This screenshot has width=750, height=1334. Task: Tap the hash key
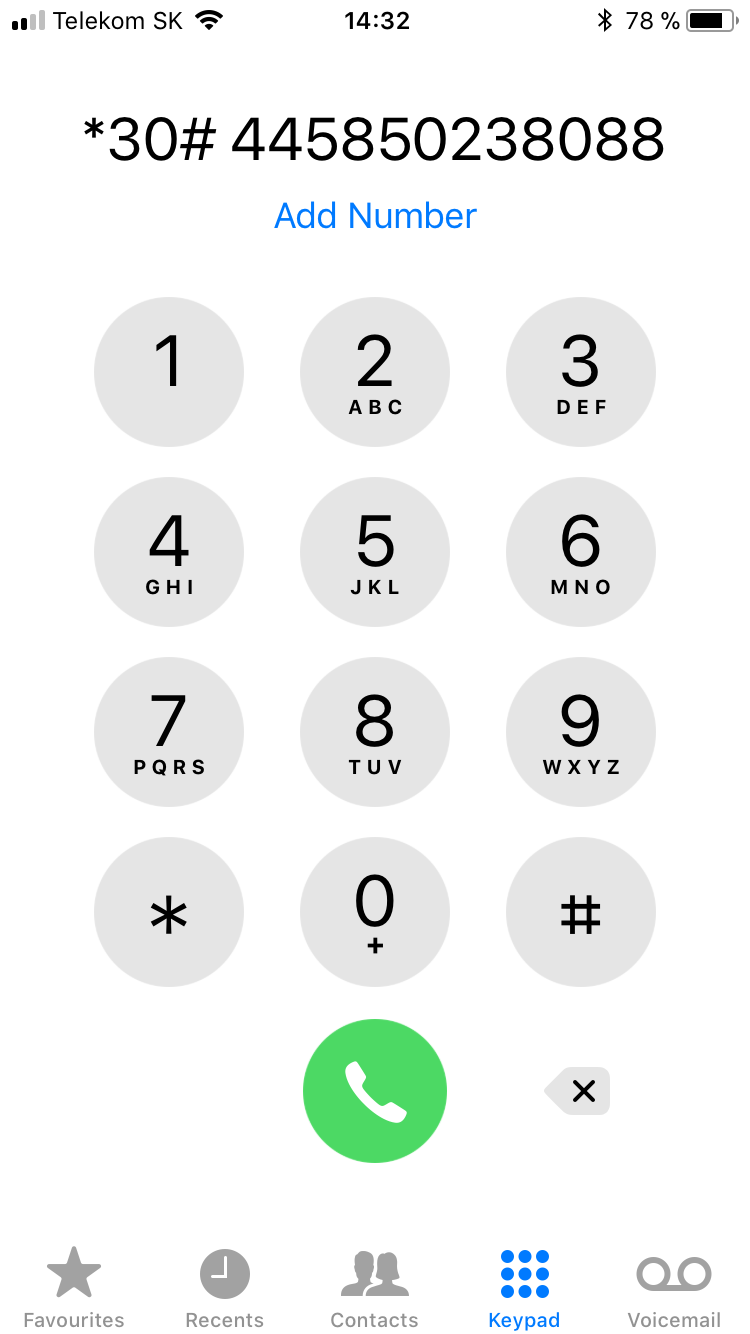coord(581,912)
